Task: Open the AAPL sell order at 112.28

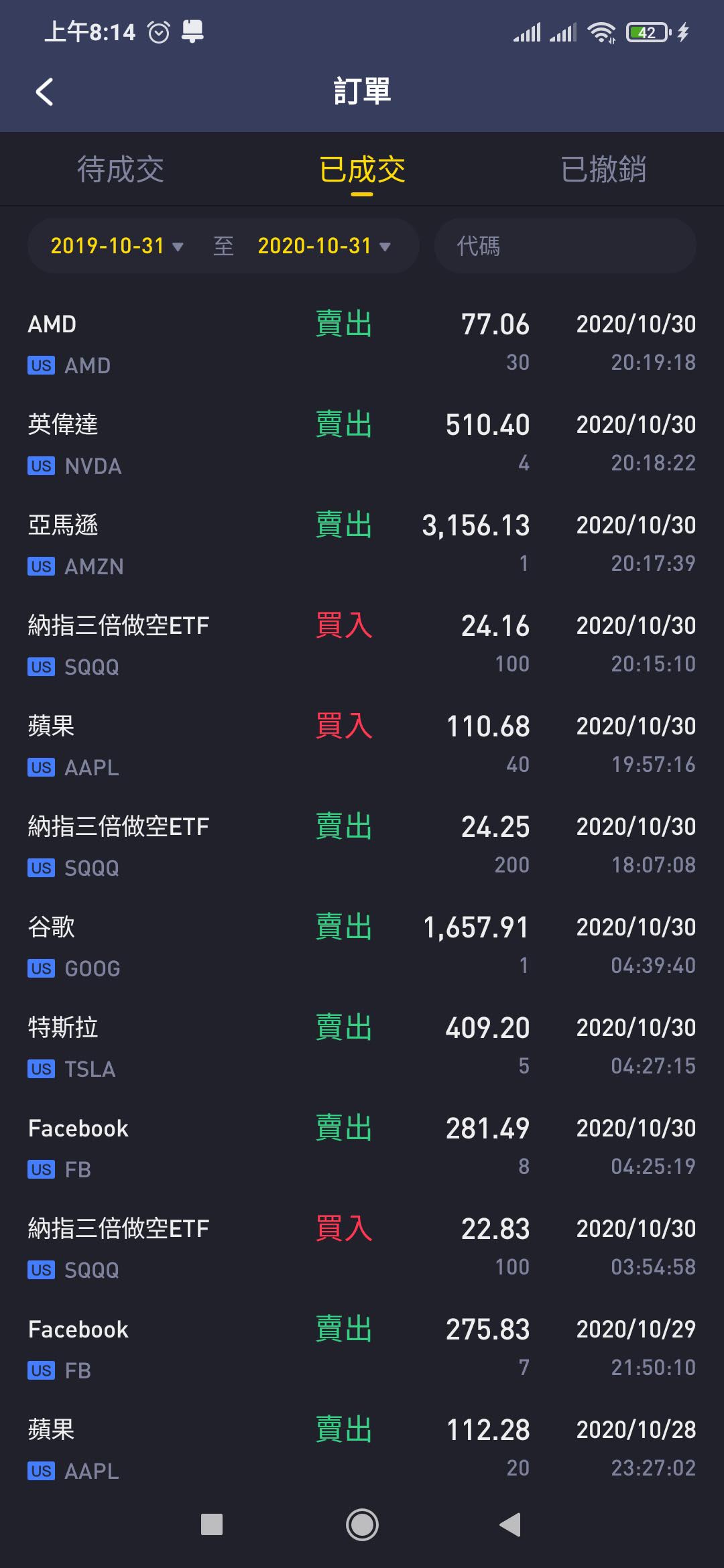Action: [362, 1449]
